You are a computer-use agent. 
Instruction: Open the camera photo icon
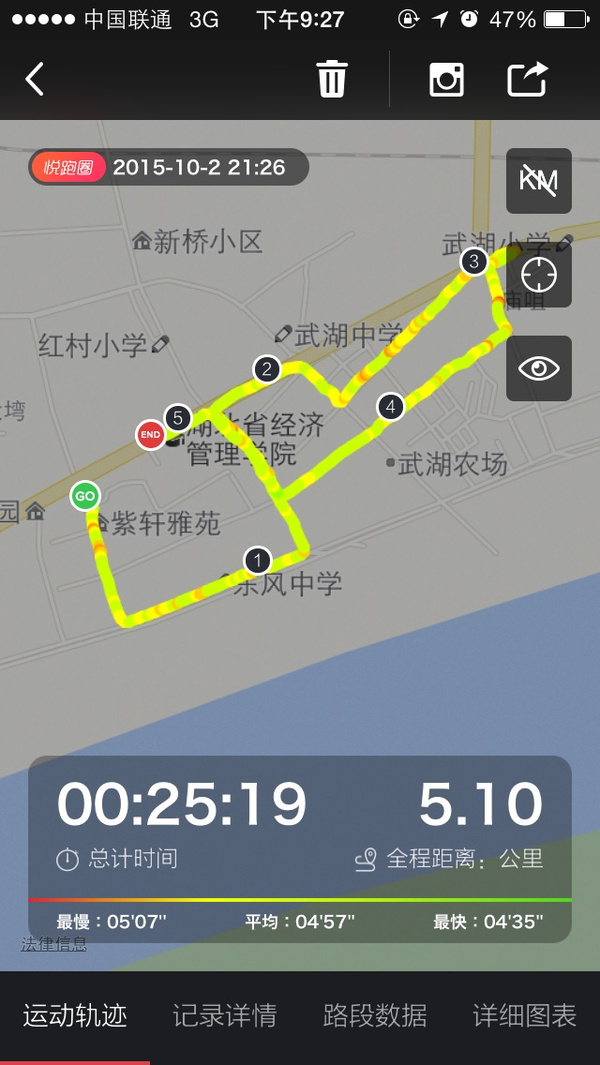tap(446, 79)
